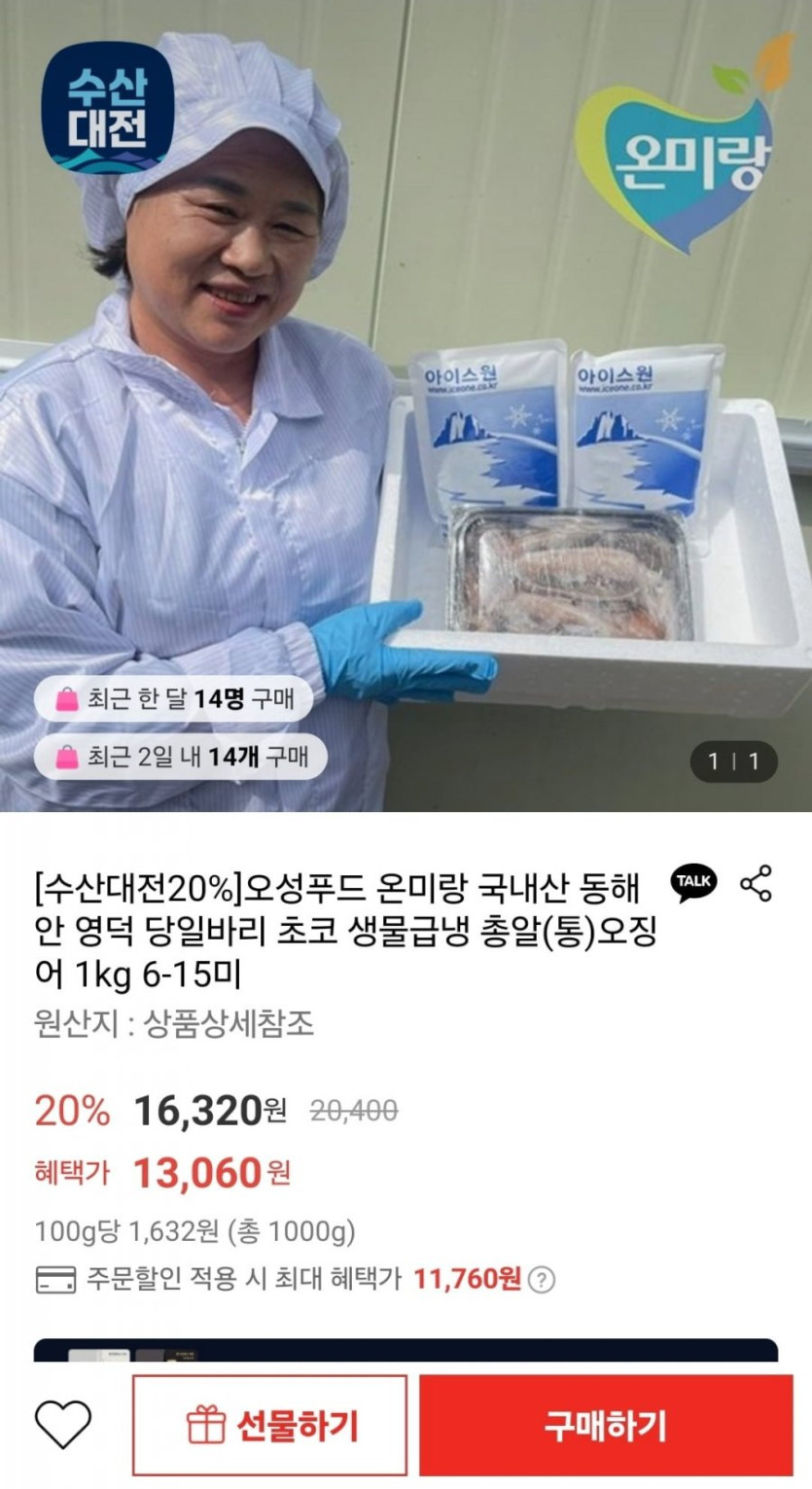Open the share options icon
The height and width of the screenshot is (1489, 812).
tap(756, 883)
